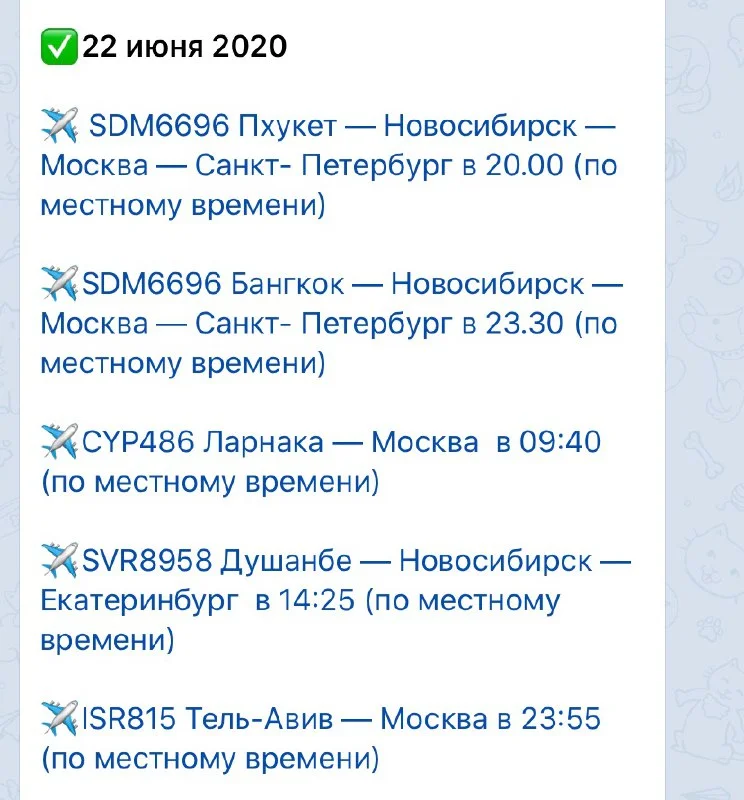Open the SDM6696 Пхукет flight link
The image size is (744, 800).
point(330,127)
